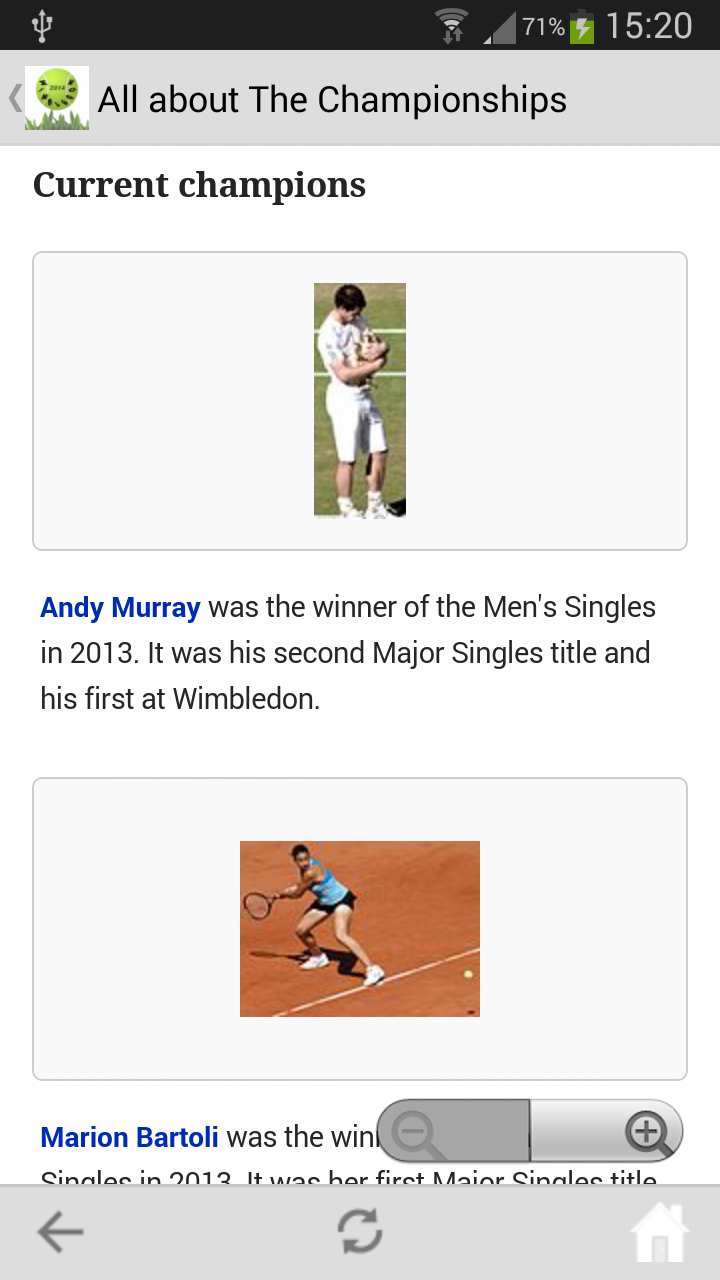Open the Marion Bartoli link
Viewport: 720px width, 1280px height.
point(129,1137)
